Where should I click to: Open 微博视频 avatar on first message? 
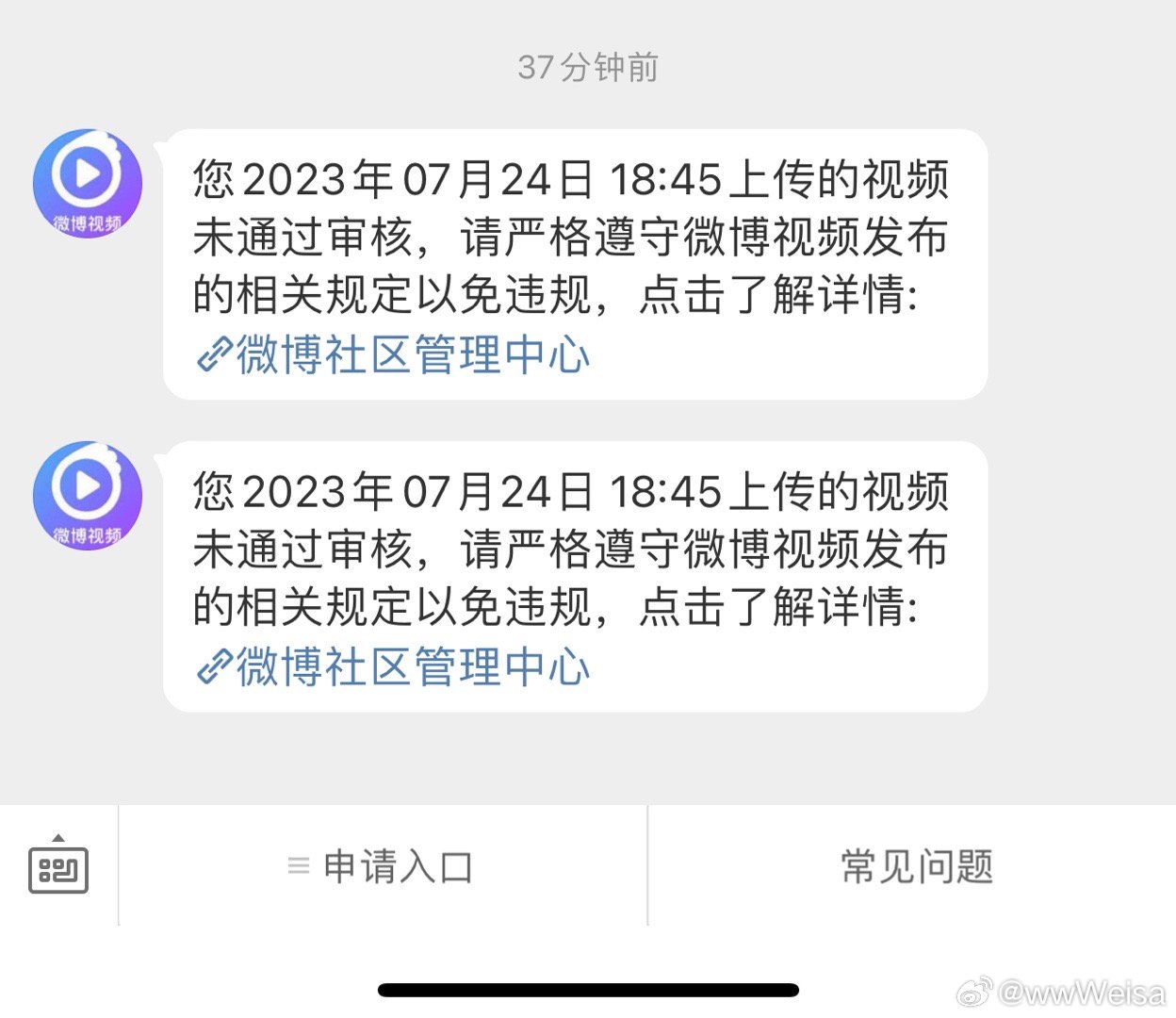(87, 183)
